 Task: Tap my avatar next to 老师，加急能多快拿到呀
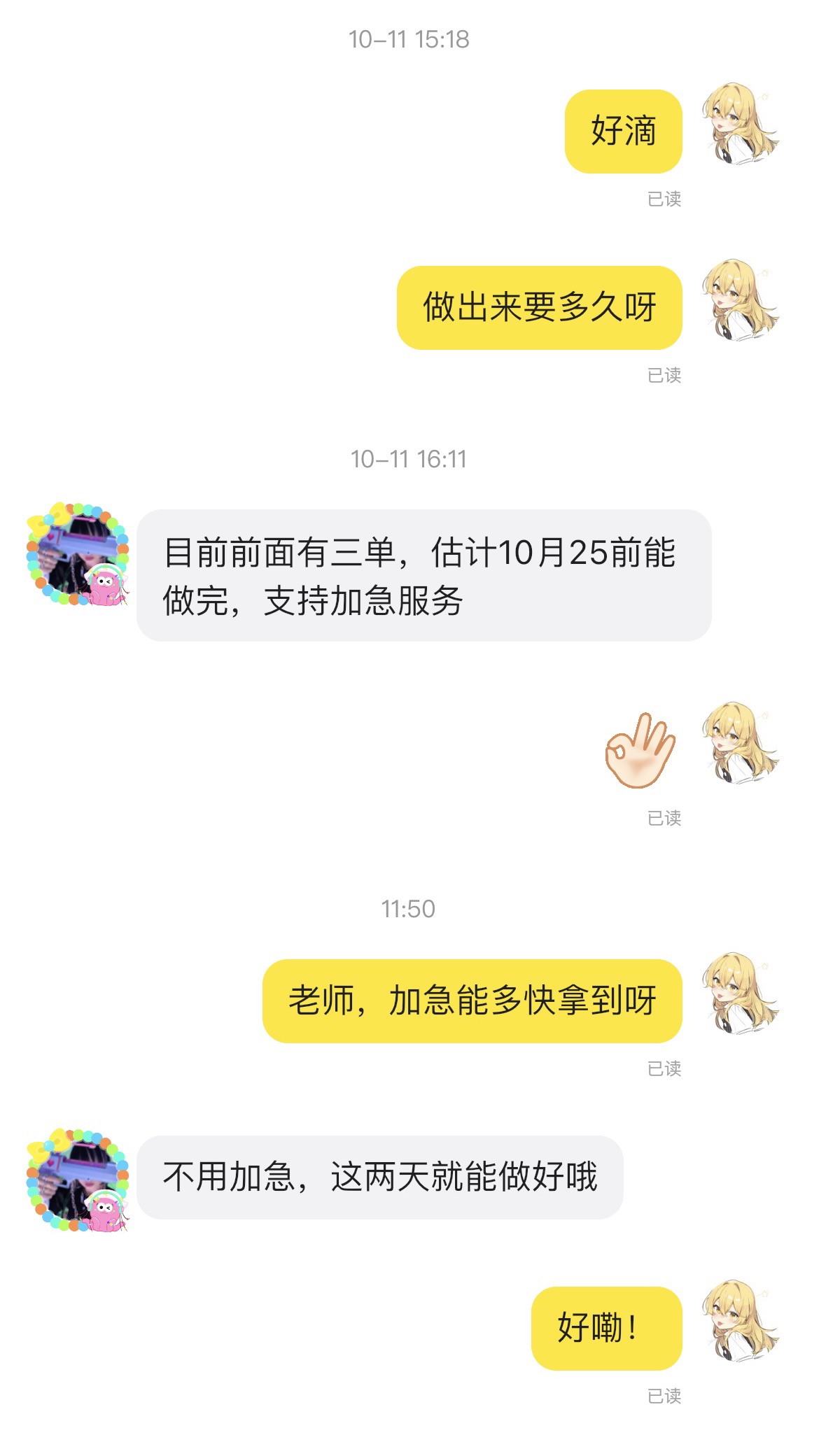point(739,994)
